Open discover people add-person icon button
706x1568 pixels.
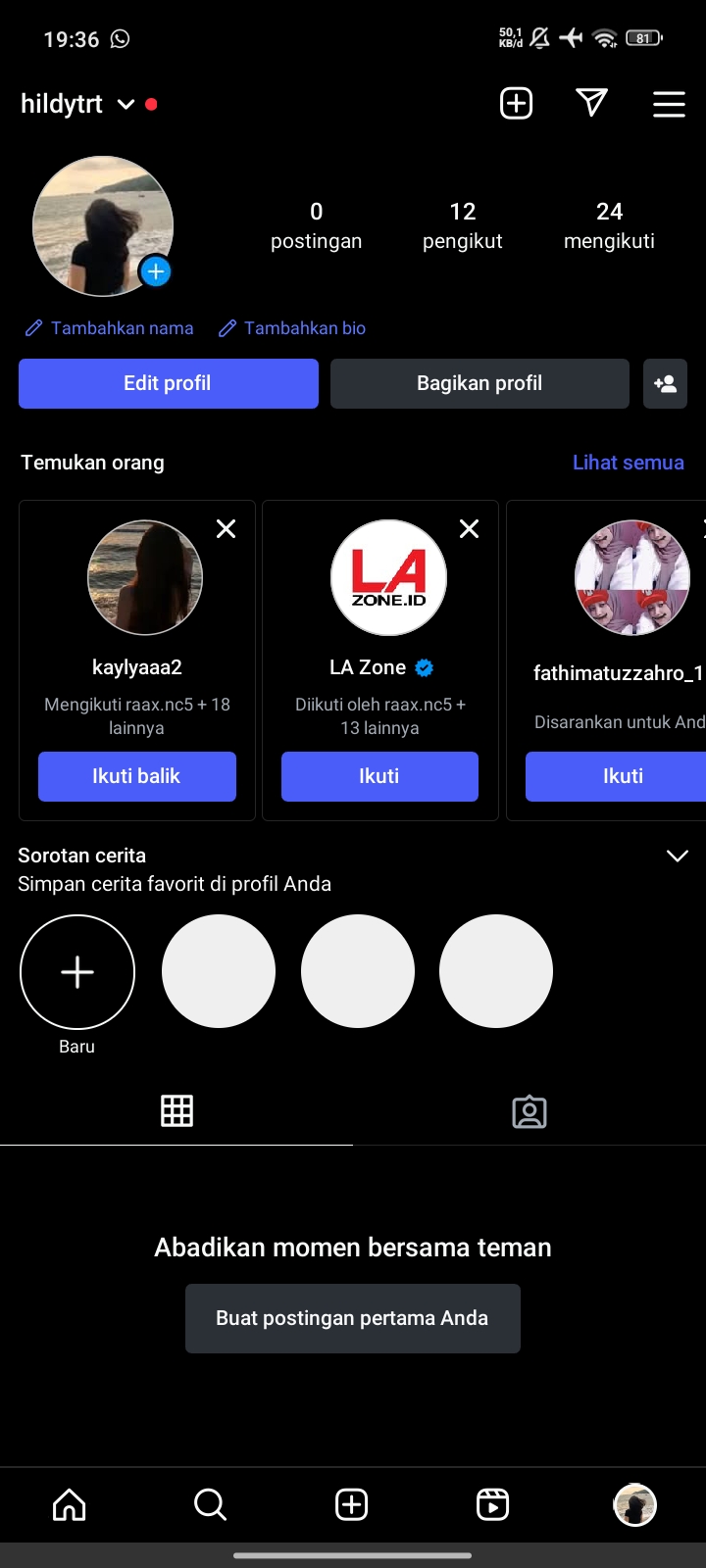click(x=665, y=383)
